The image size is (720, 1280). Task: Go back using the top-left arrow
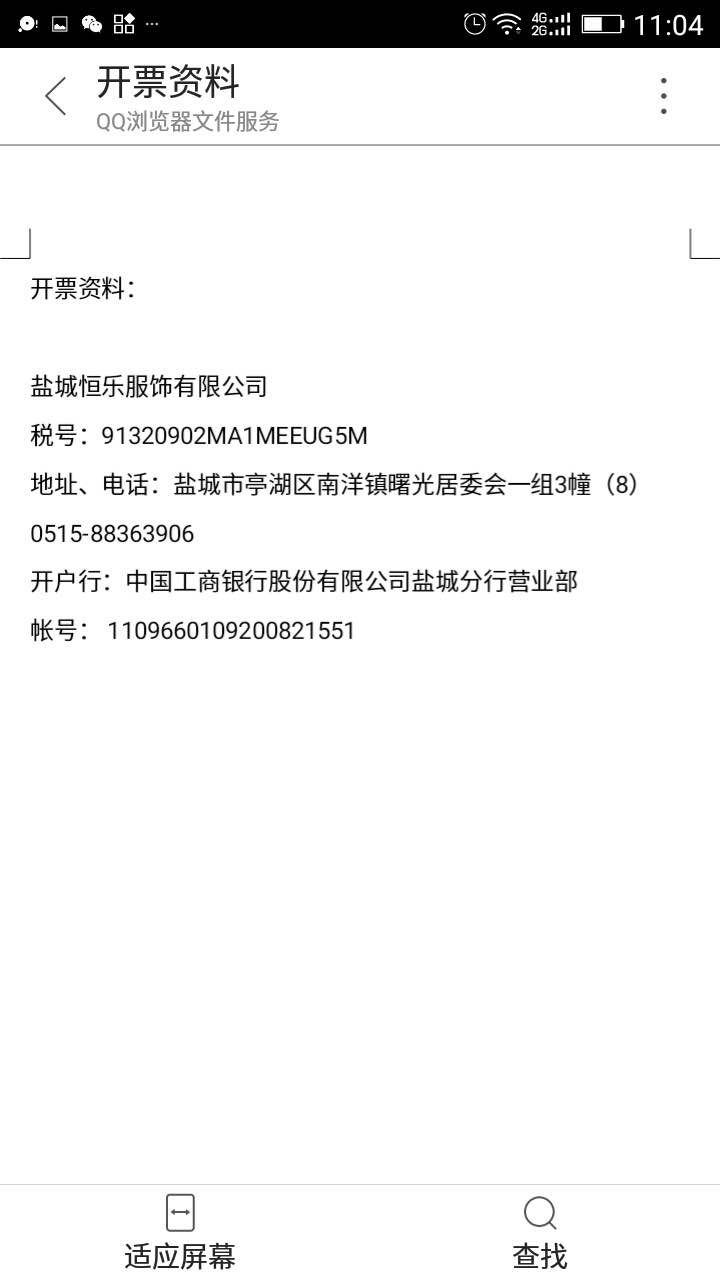point(56,96)
